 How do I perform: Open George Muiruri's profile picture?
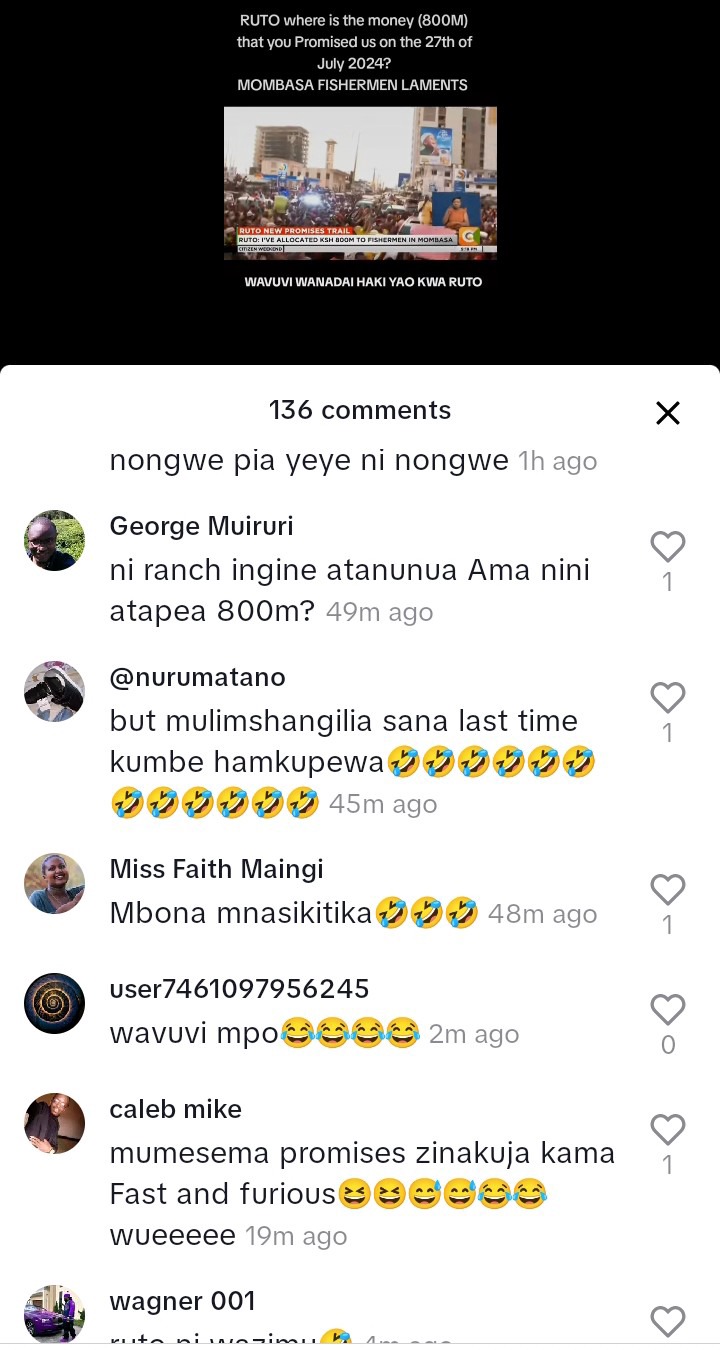pyautogui.click(x=54, y=541)
